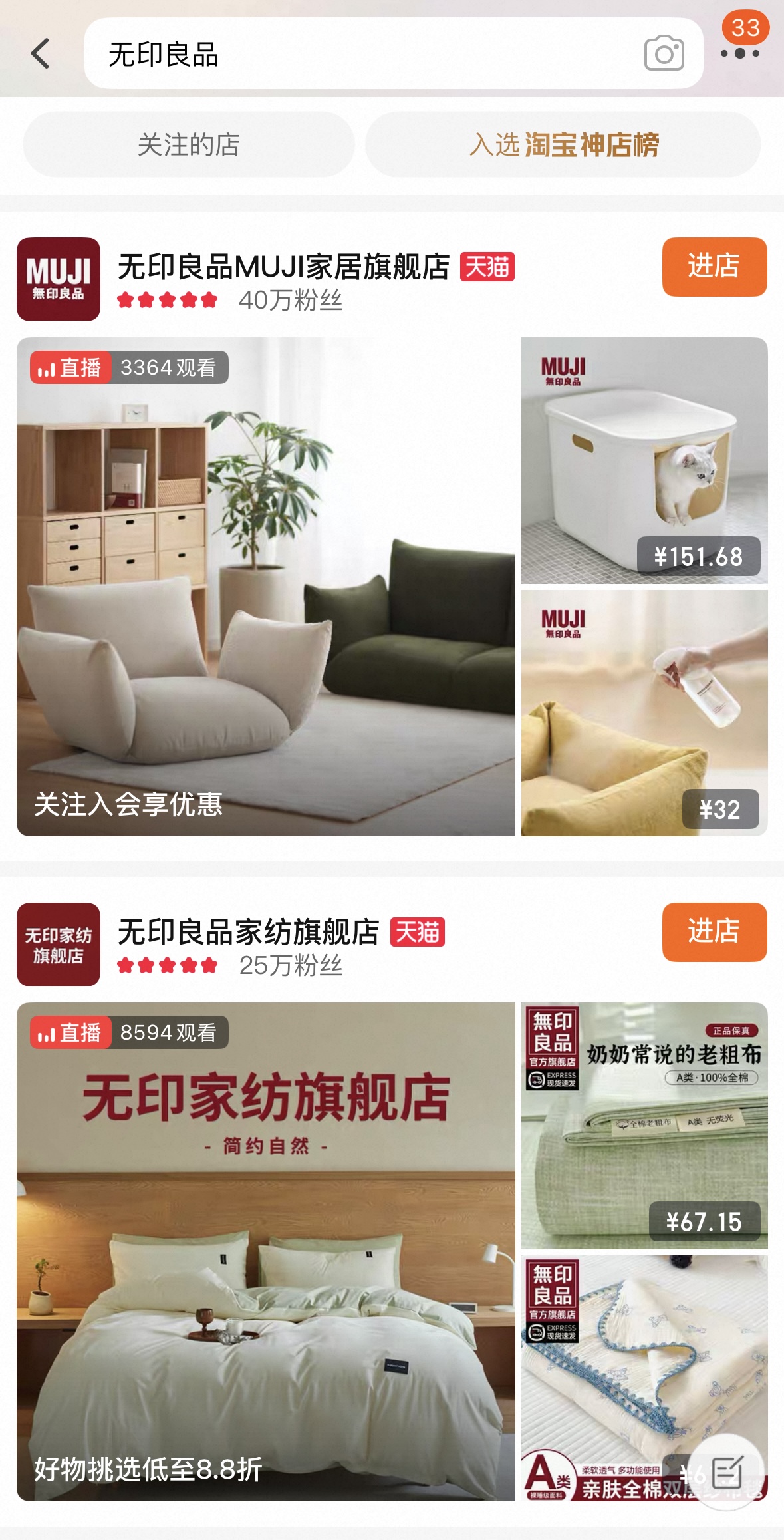Switch to 关注的店 tab

[x=189, y=144]
